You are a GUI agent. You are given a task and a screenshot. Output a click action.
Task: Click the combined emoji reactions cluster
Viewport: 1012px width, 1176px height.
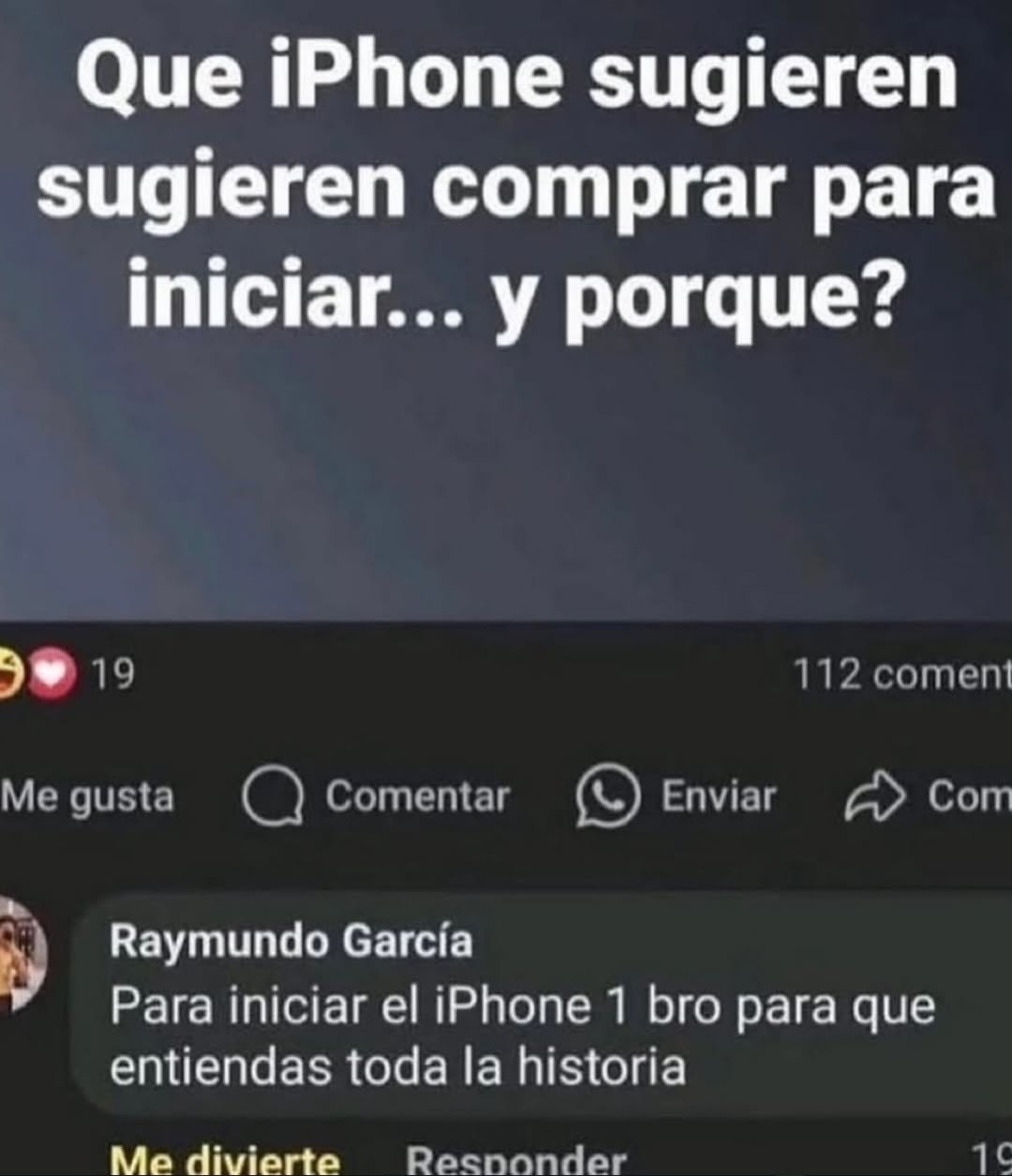click(28, 671)
